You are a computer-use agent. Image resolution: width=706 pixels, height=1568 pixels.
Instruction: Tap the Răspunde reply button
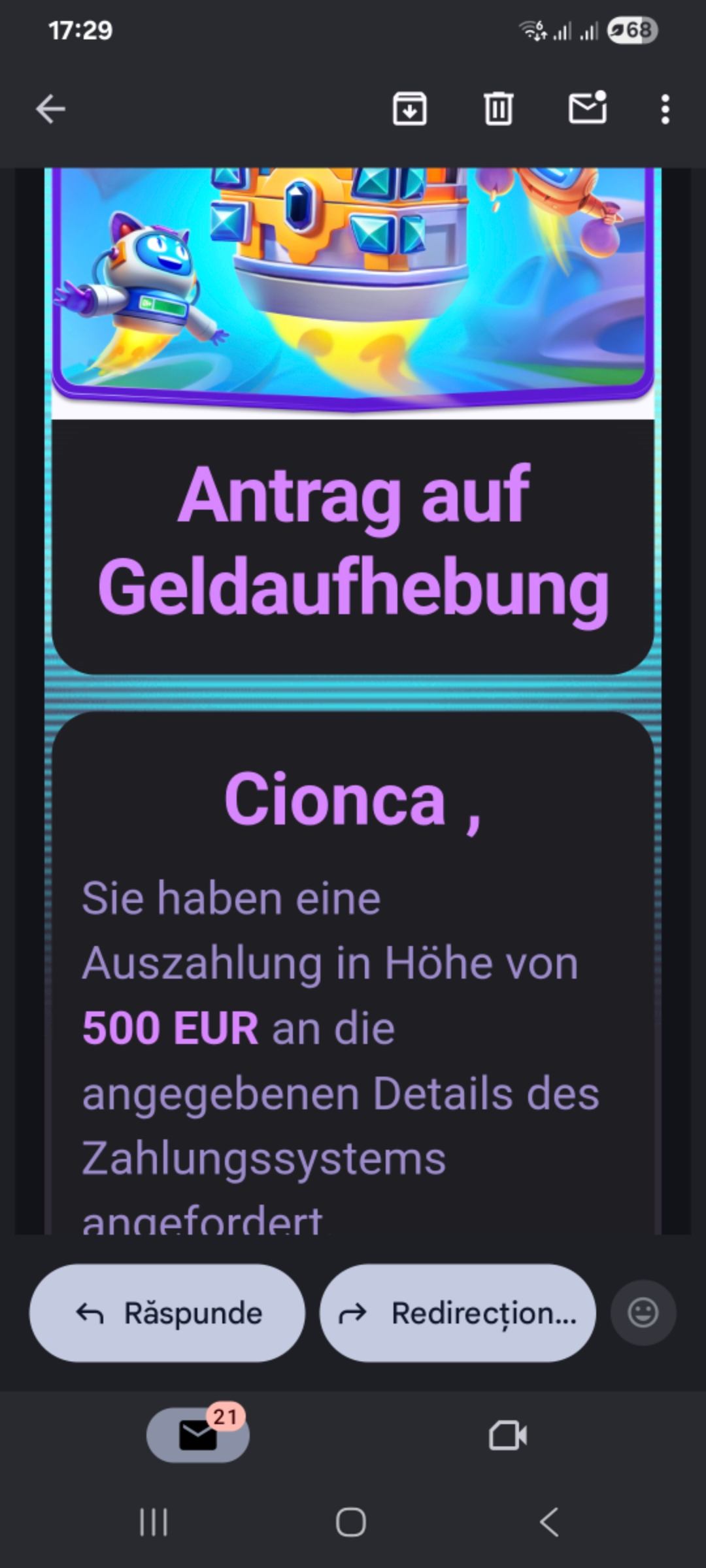[167, 1313]
